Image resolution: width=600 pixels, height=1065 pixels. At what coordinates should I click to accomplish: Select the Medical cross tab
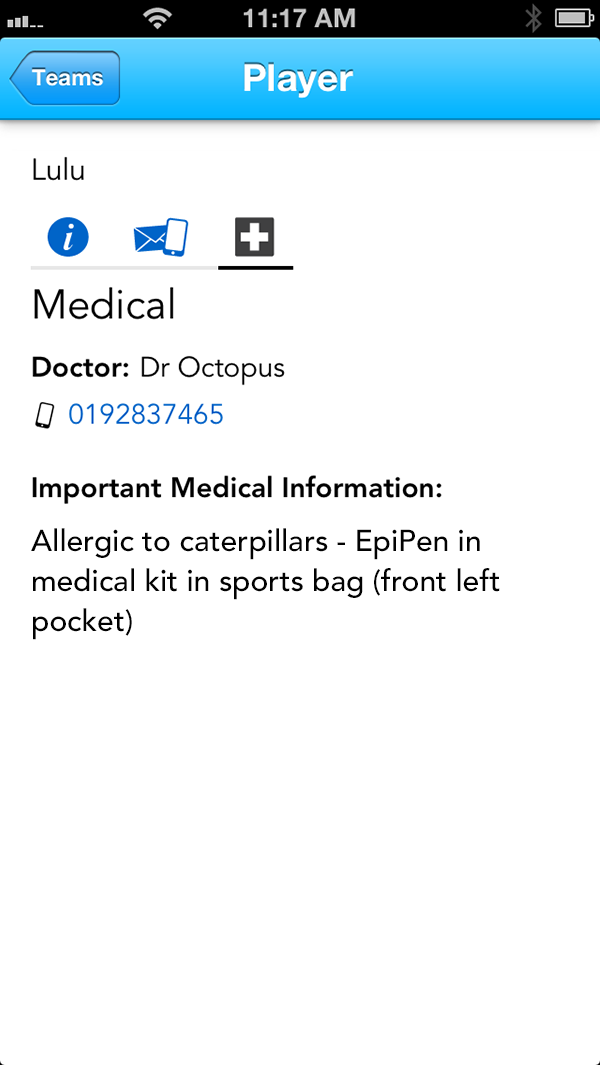point(255,237)
